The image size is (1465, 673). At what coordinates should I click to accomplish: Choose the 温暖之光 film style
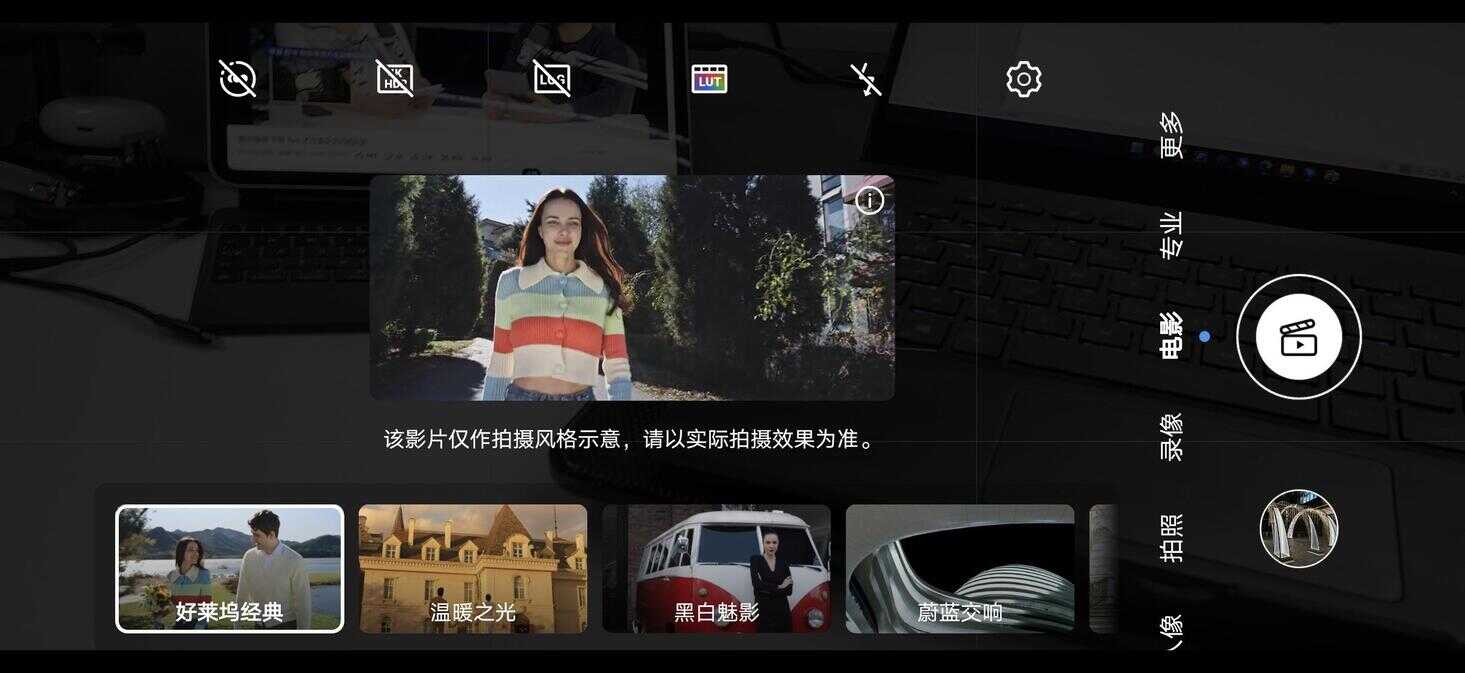point(473,568)
